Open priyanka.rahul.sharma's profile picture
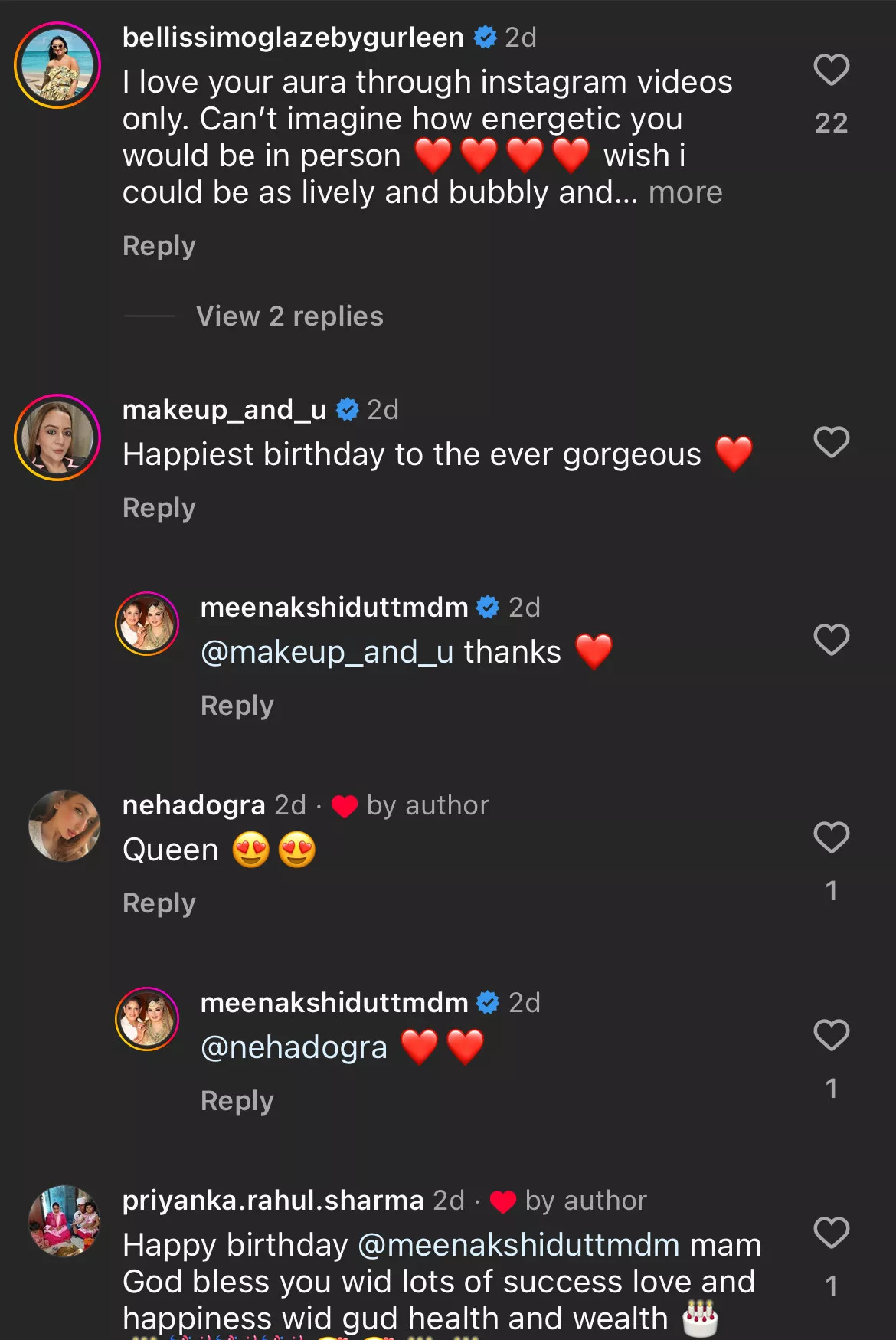This screenshot has height=1340, width=896. (x=64, y=1221)
